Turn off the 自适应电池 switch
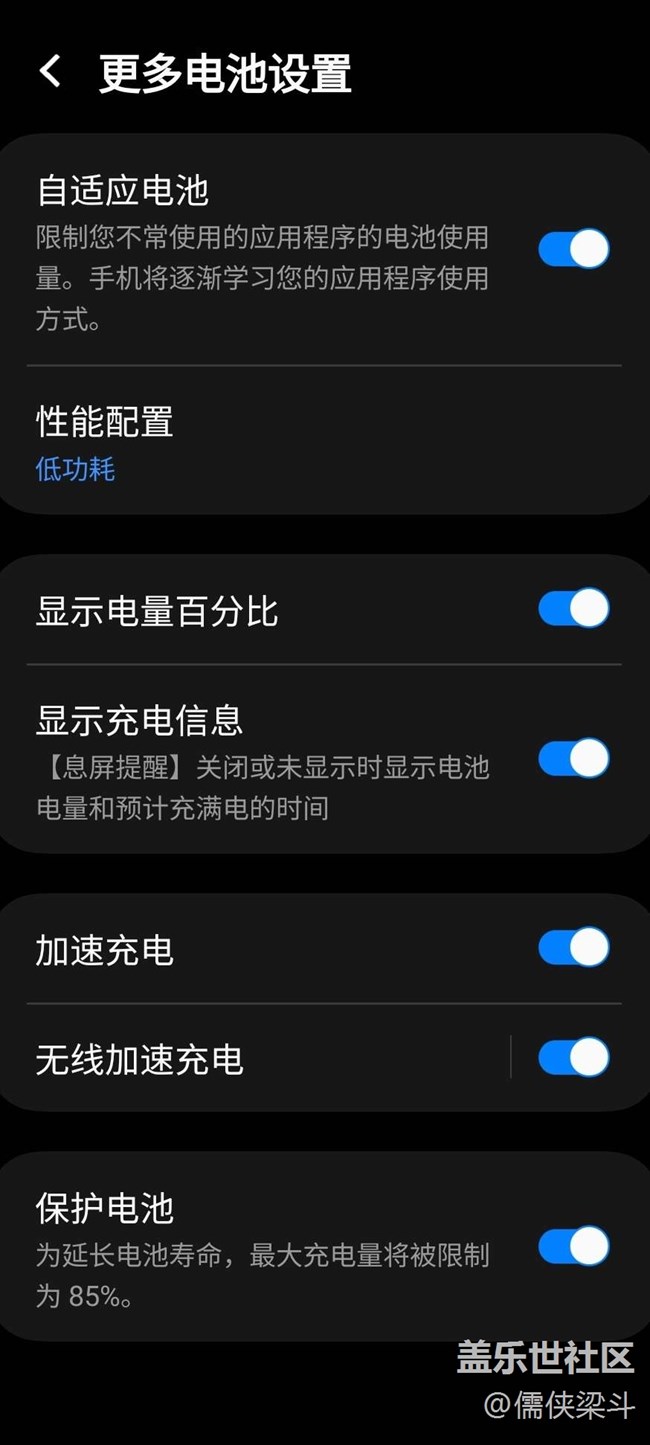 tap(573, 249)
